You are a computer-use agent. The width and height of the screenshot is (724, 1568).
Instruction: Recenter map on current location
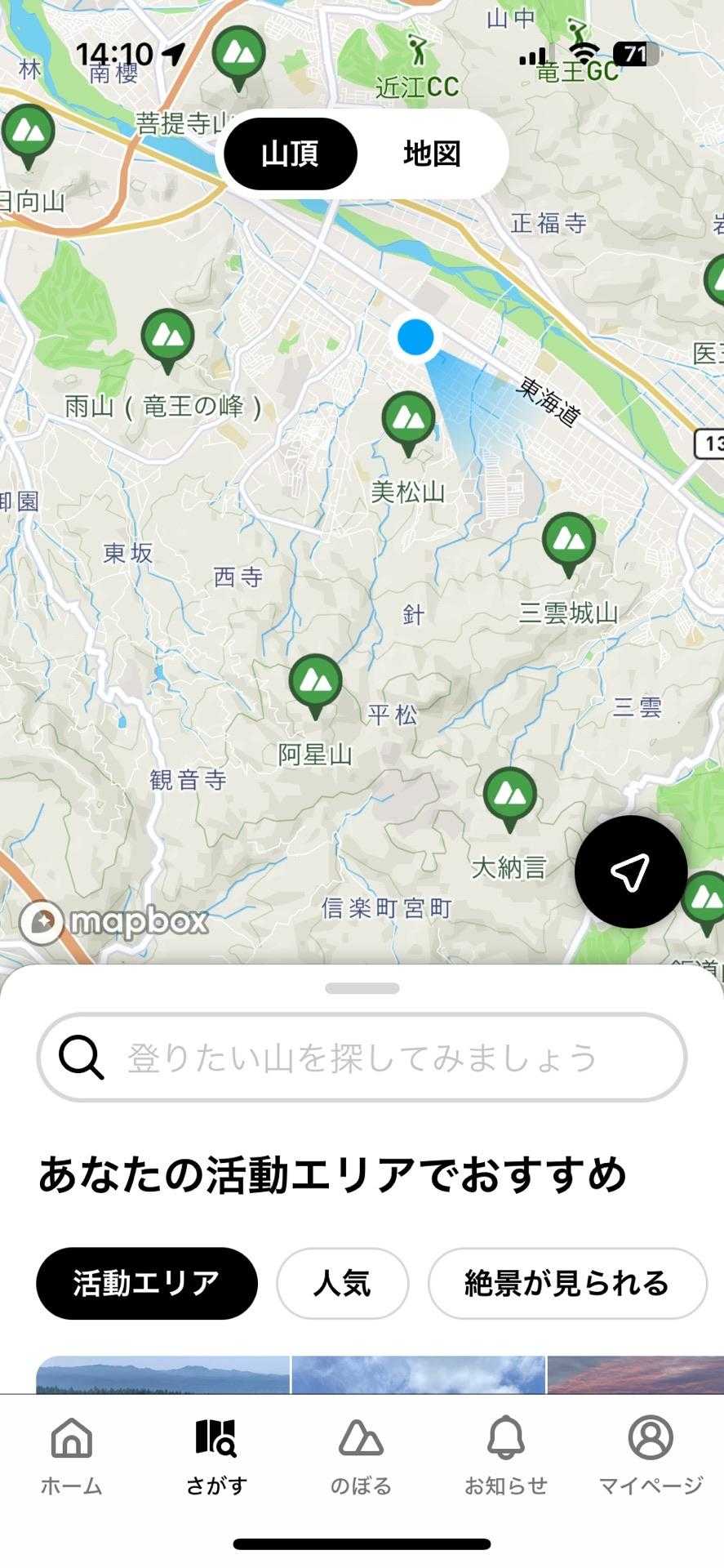point(630,871)
